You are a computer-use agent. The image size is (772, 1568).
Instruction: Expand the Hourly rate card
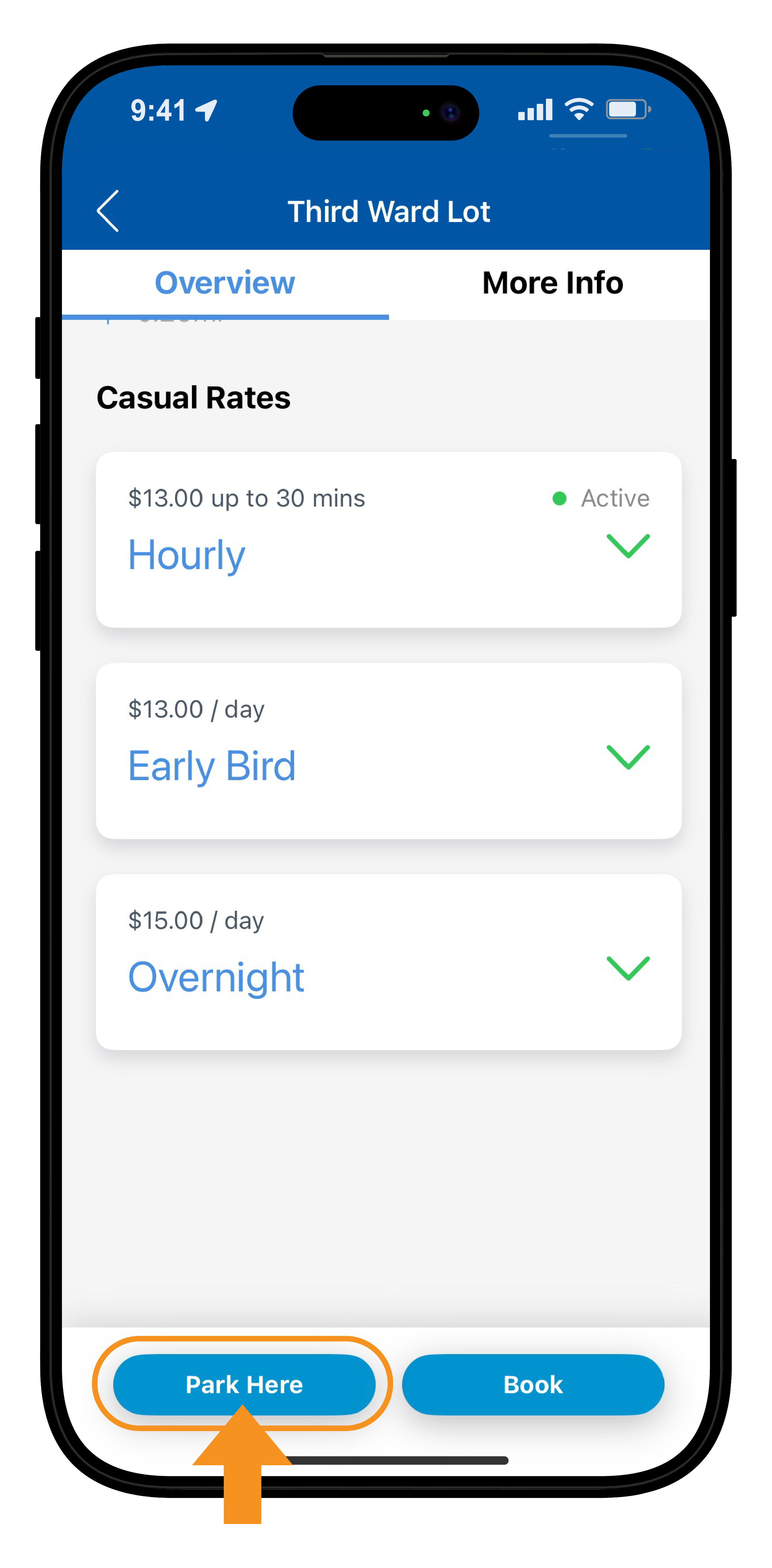[x=628, y=545]
